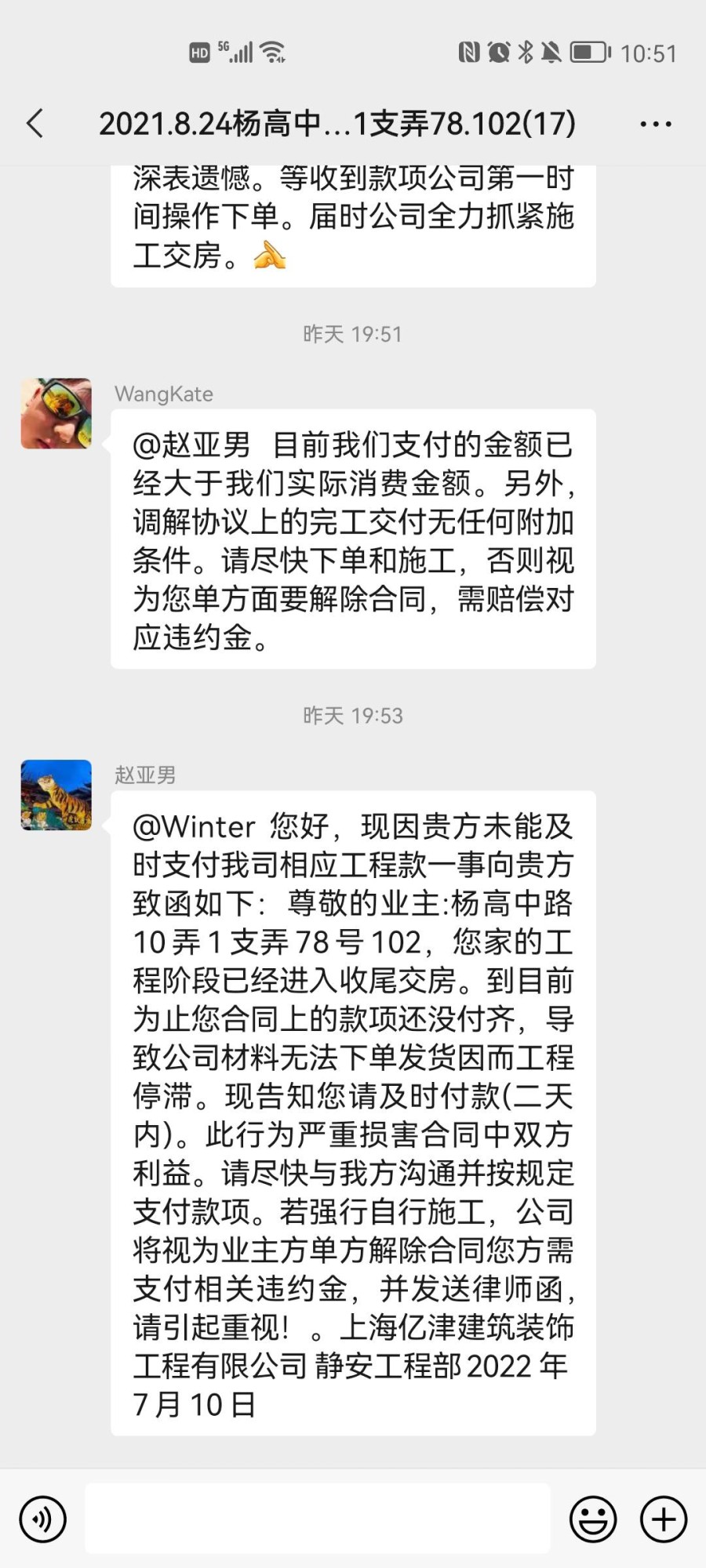Open 赵亚男's tiger avatar profile
The image size is (706, 1568).
pyautogui.click(x=56, y=794)
